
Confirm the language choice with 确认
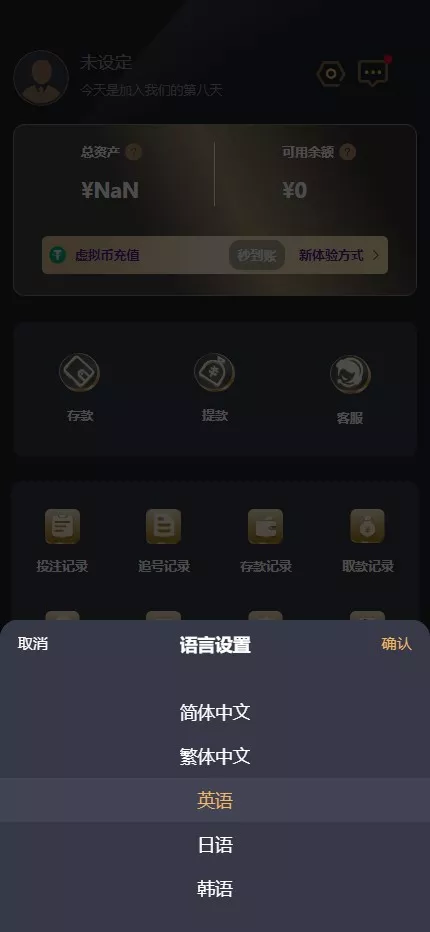pos(396,644)
